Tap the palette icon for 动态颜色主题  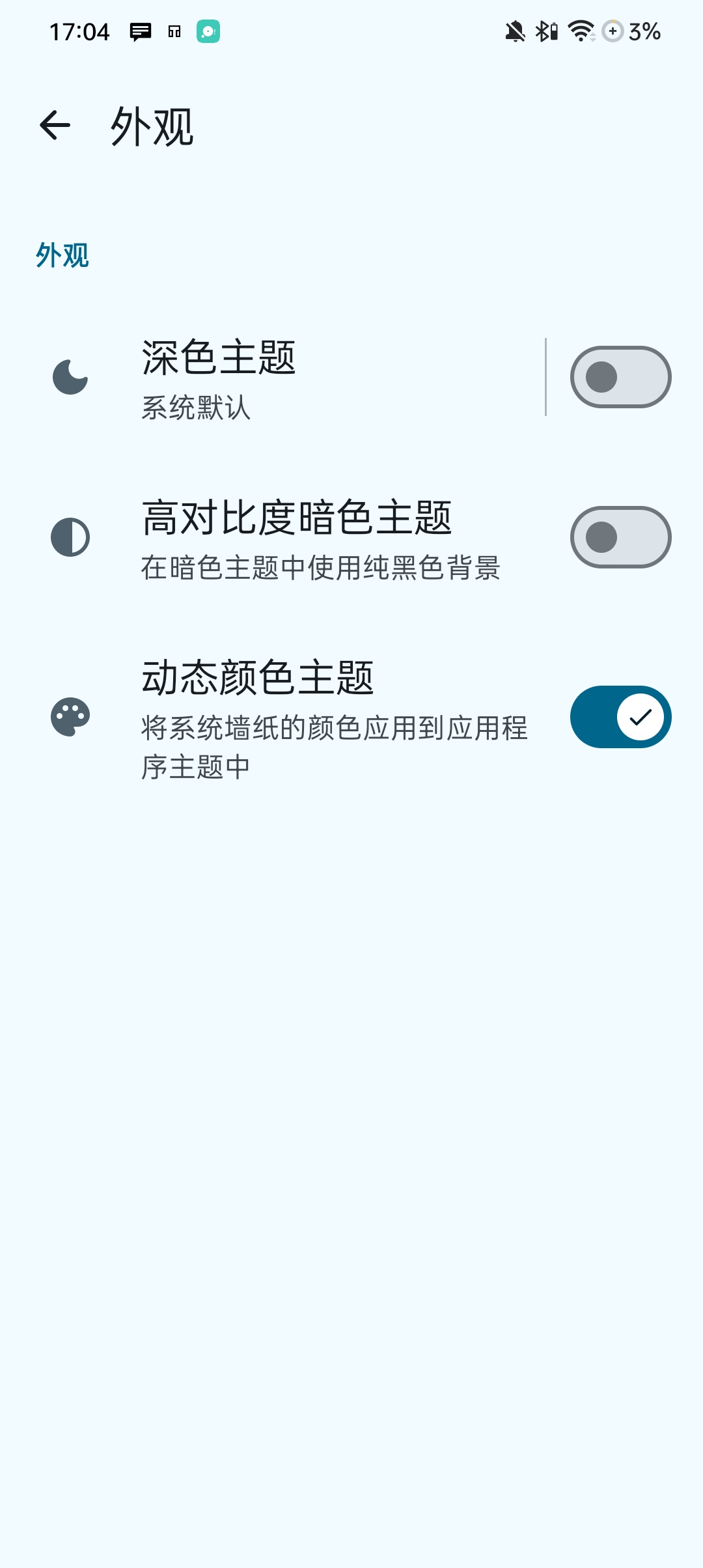(x=70, y=717)
